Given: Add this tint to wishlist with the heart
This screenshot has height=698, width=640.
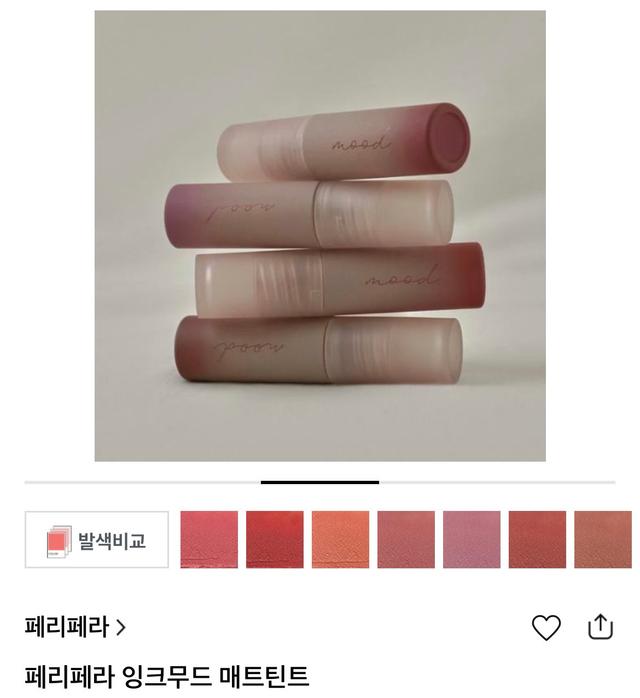Looking at the screenshot, I should click(x=546, y=627).
